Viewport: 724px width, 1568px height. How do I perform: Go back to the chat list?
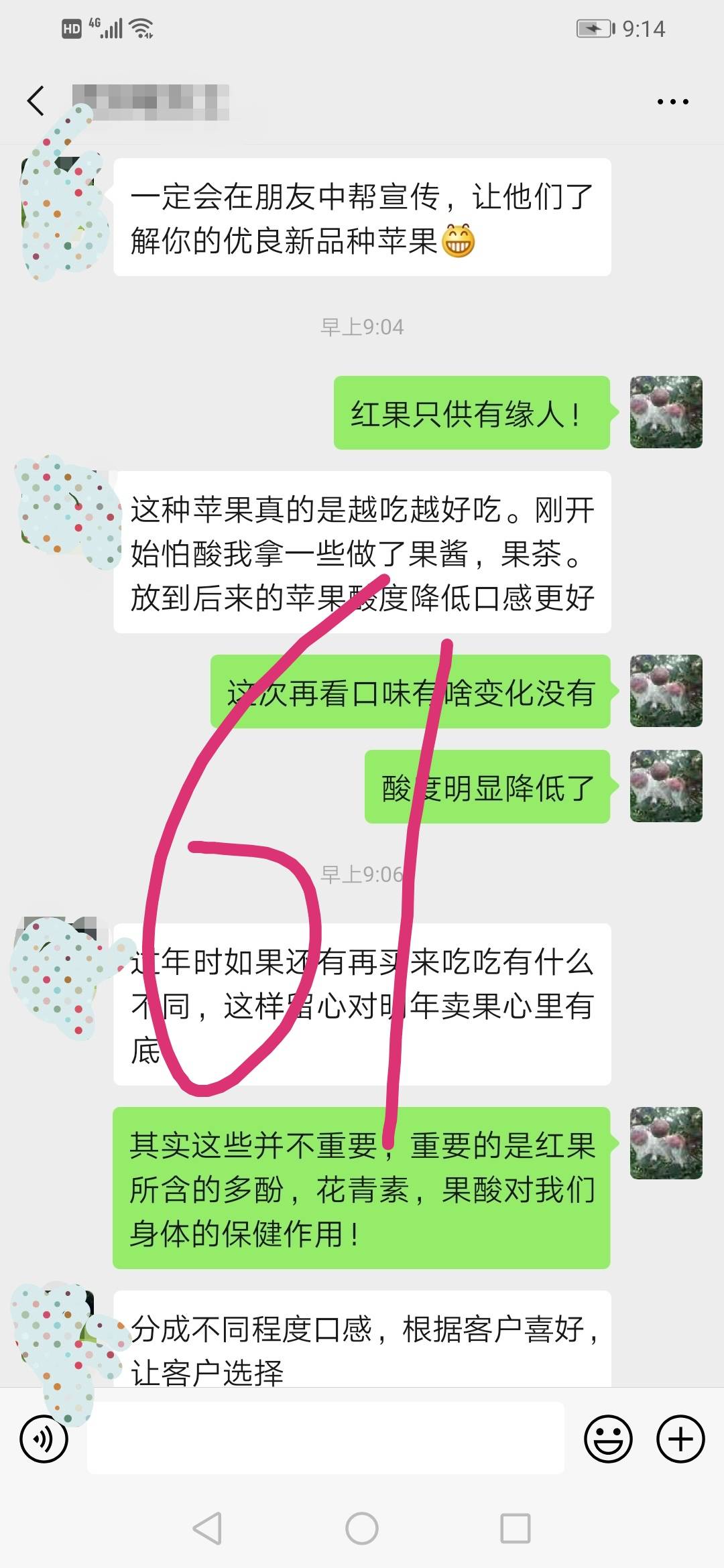point(36,101)
